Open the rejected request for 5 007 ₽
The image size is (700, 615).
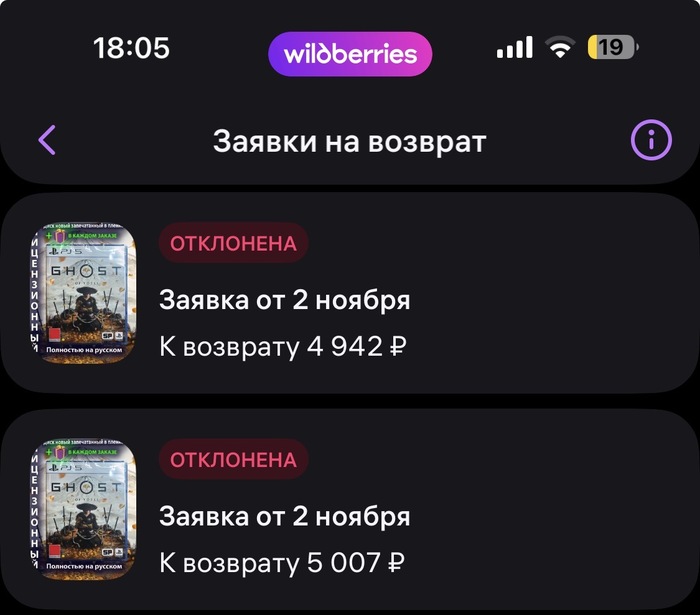click(350, 510)
